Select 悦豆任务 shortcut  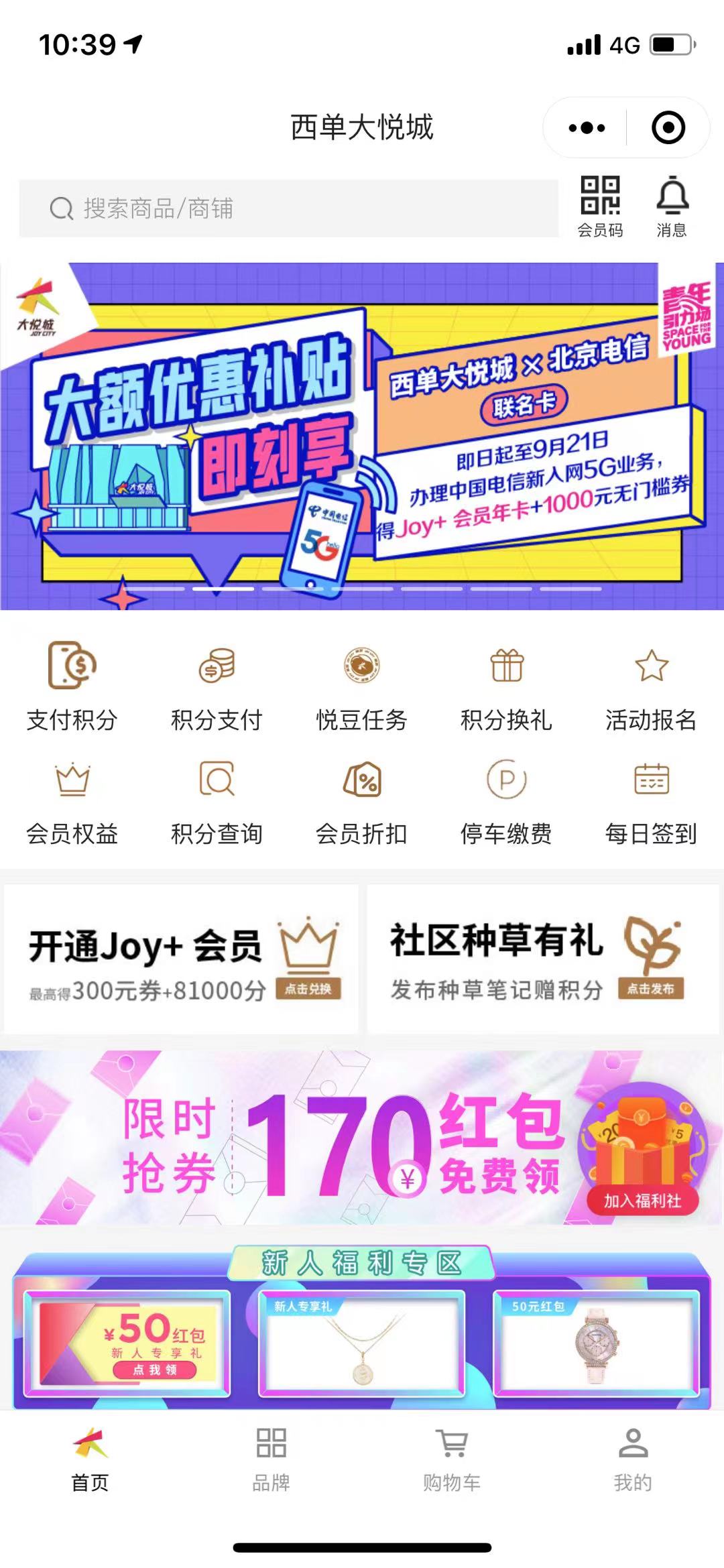[361, 685]
